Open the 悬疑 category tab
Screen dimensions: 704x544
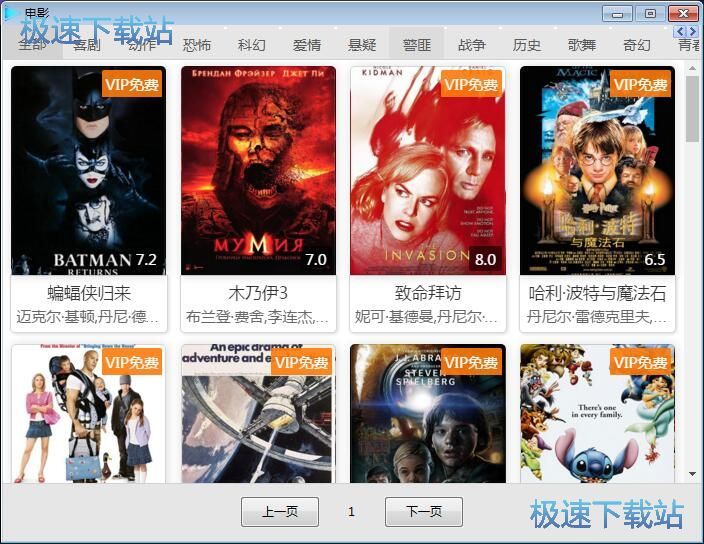[x=362, y=45]
